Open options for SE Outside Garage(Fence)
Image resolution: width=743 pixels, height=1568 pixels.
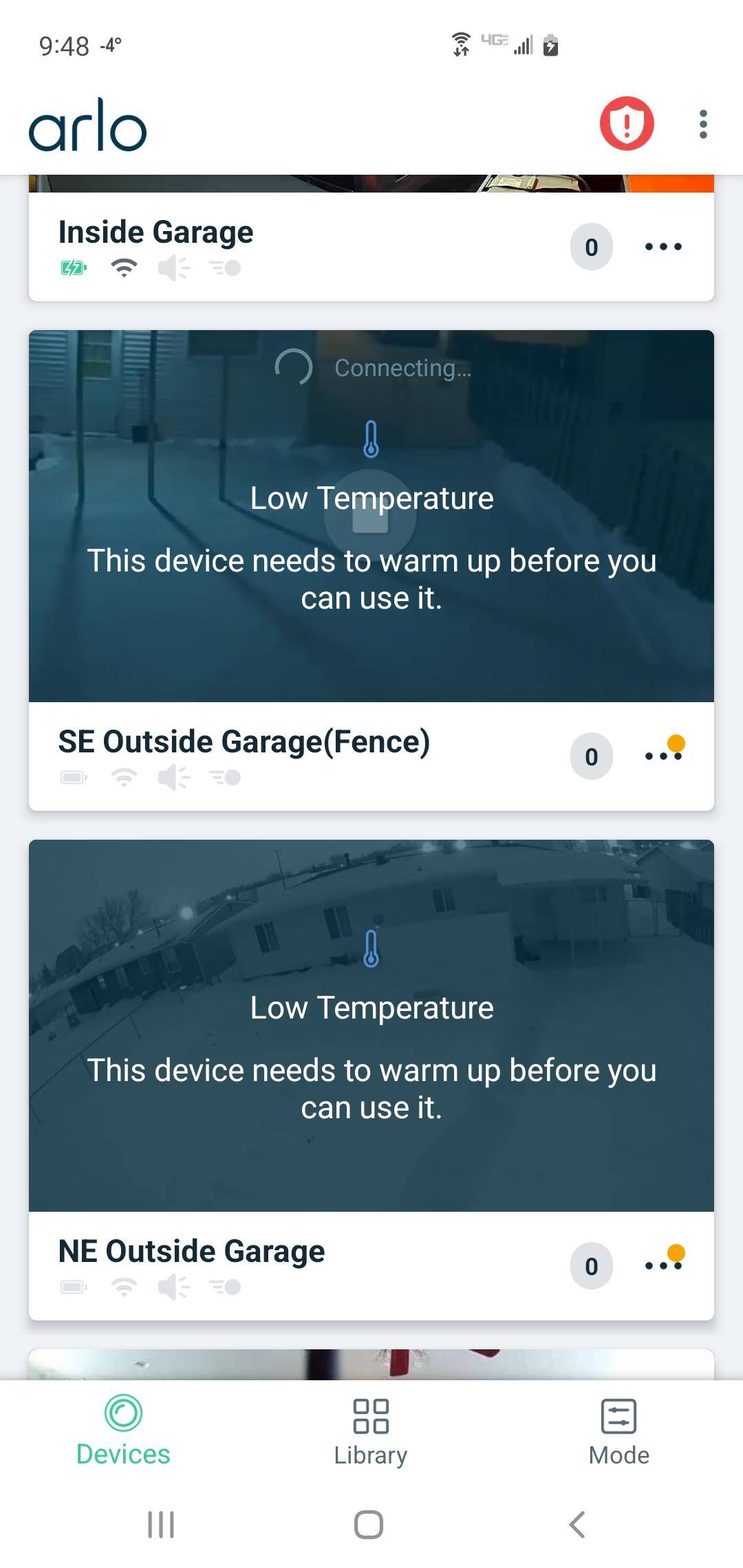[663, 756]
